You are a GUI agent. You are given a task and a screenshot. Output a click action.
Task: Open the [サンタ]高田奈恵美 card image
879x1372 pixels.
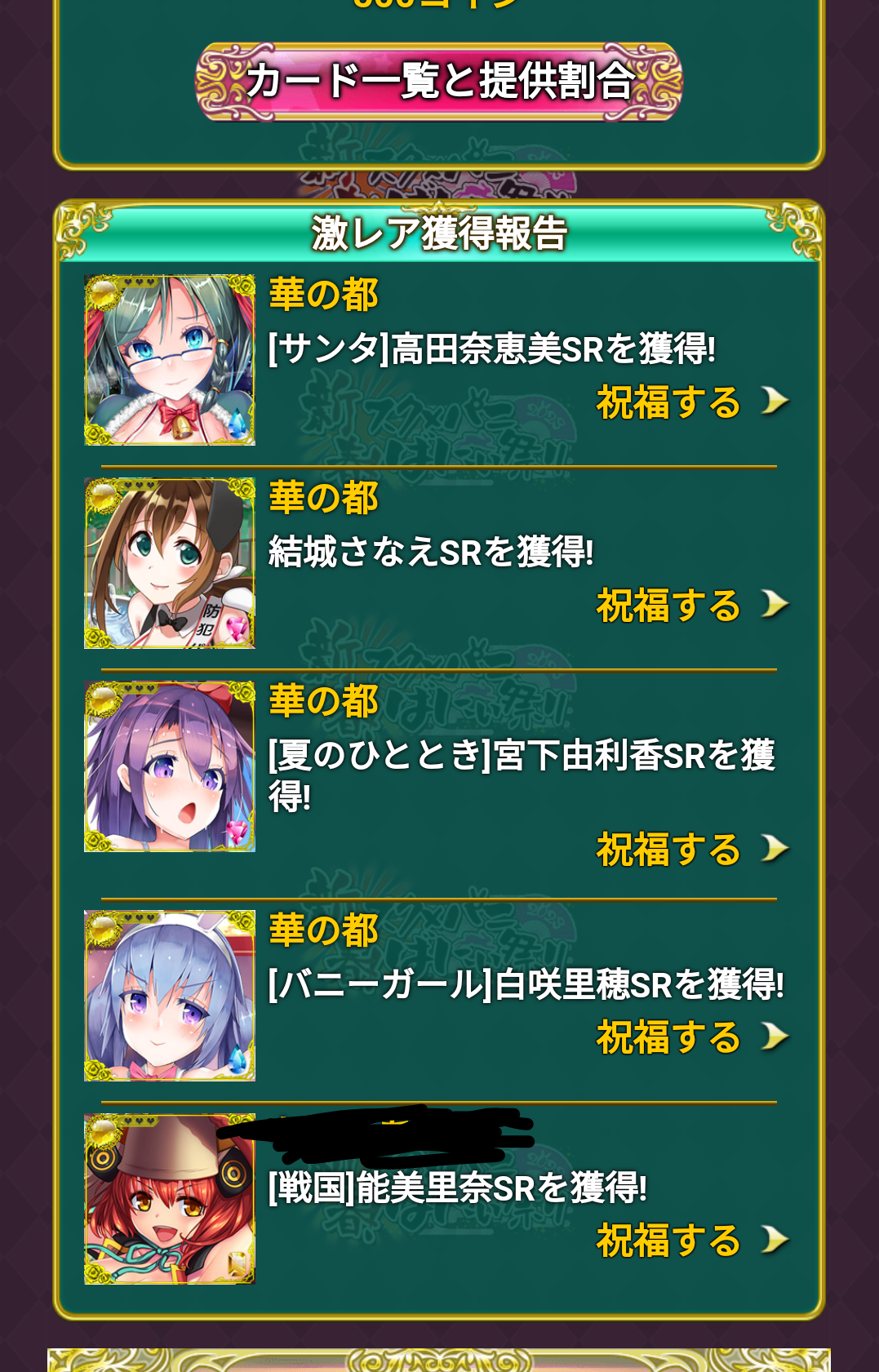tap(170, 360)
